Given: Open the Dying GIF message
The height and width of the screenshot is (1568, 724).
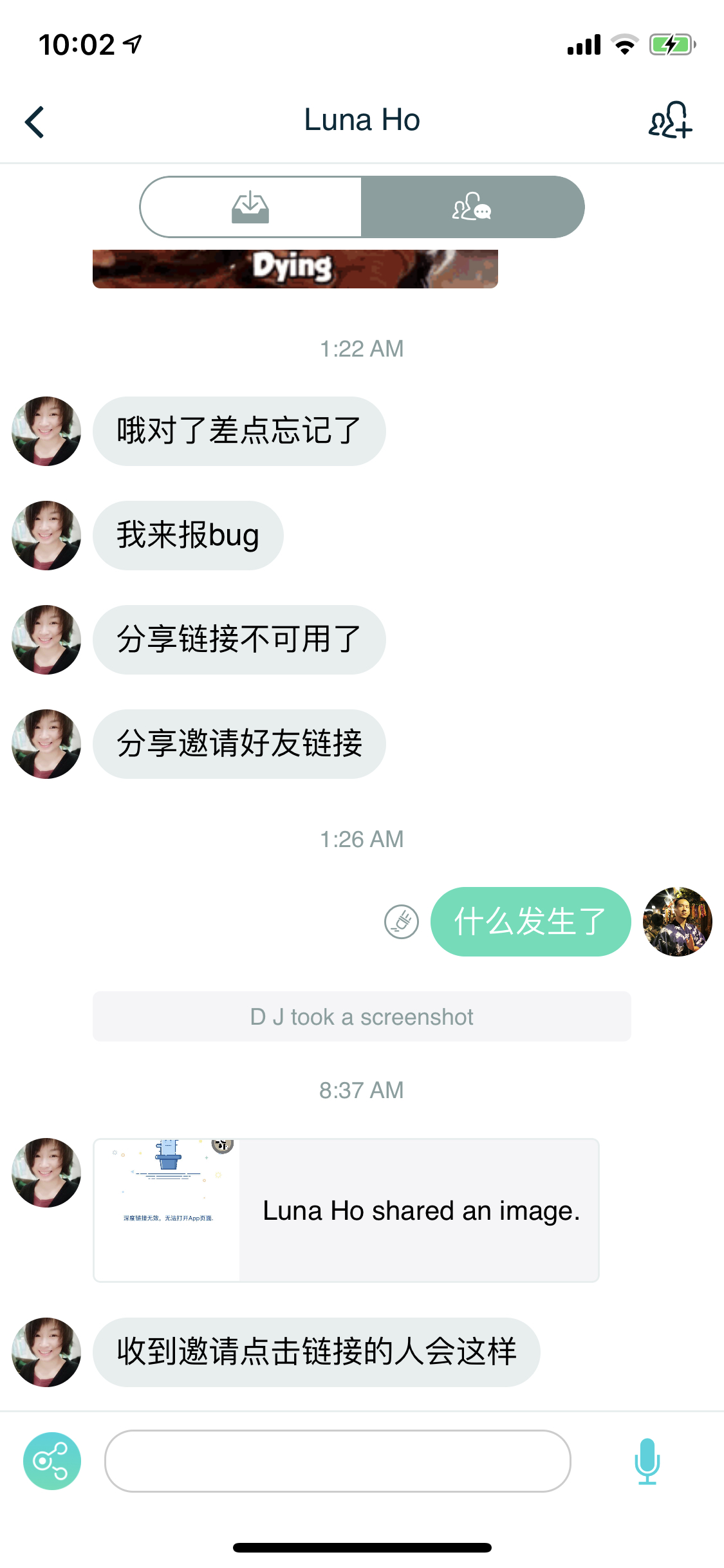Looking at the screenshot, I should click(x=295, y=268).
